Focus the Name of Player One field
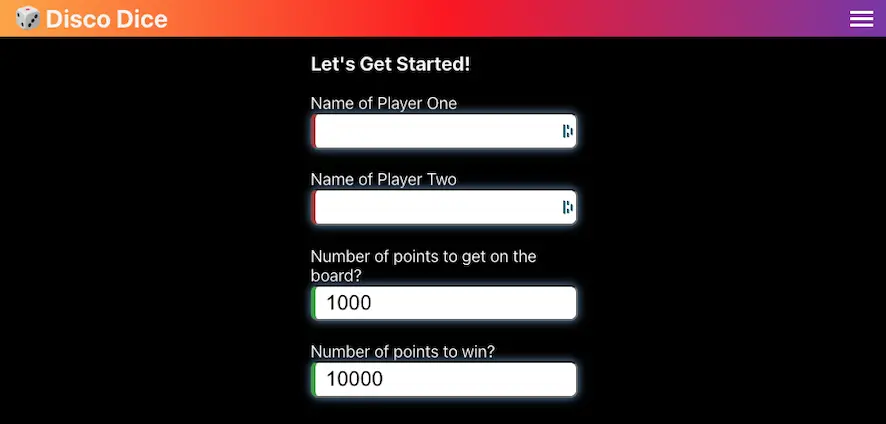Image resolution: width=886 pixels, height=424 pixels. pos(435,131)
